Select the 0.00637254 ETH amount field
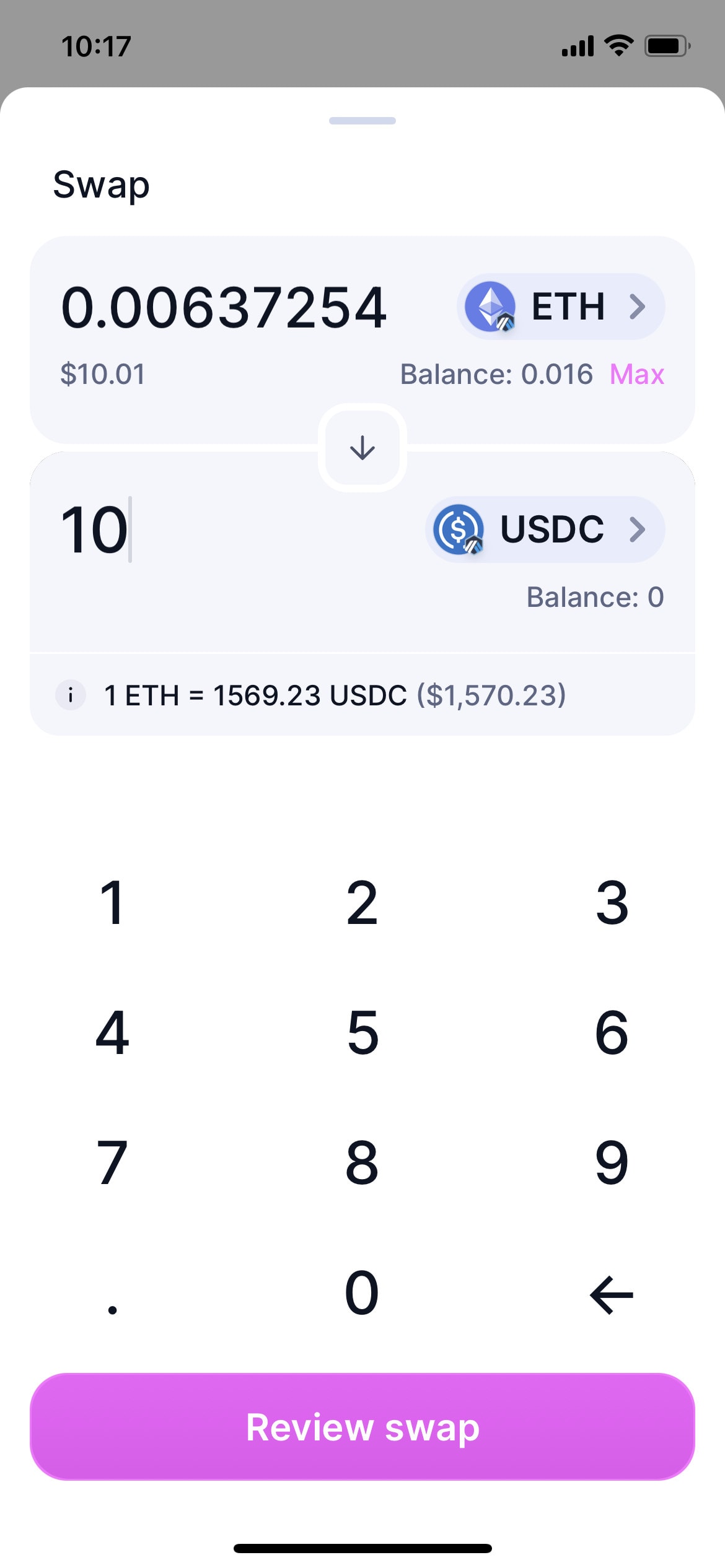 click(224, 307)
